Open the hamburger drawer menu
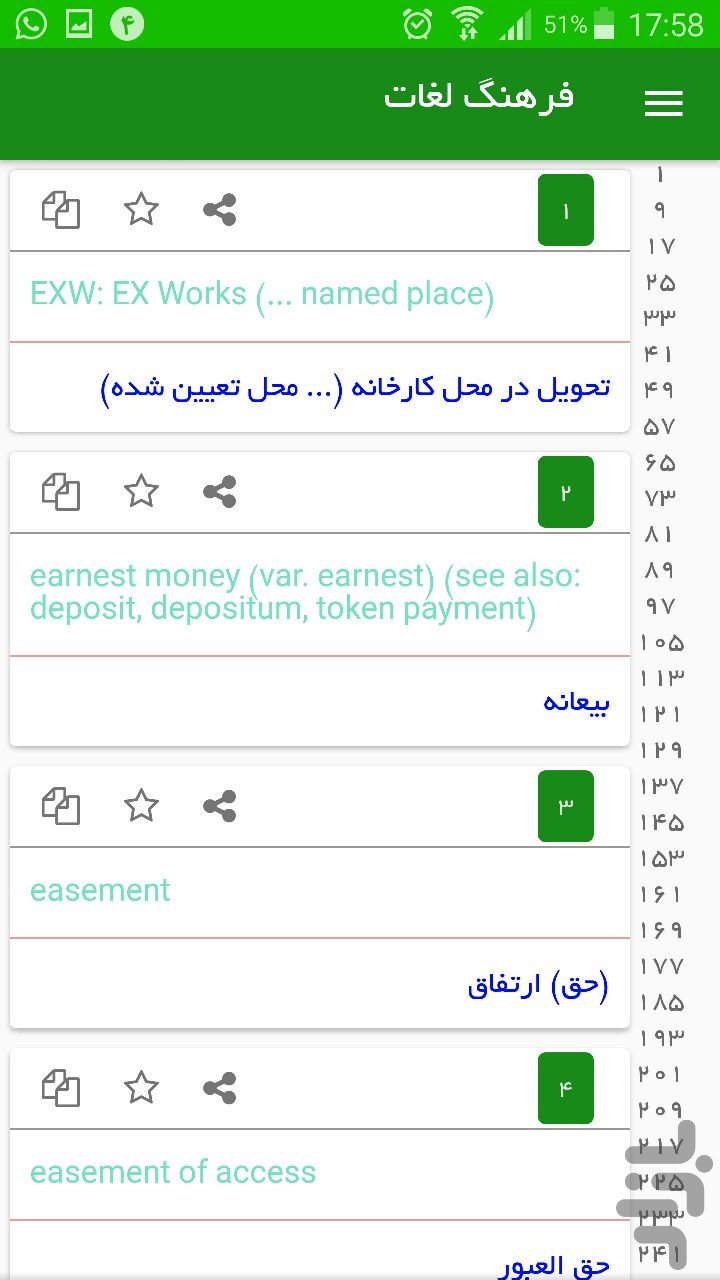The image size is (720, 1280). (x=664, y=103)
